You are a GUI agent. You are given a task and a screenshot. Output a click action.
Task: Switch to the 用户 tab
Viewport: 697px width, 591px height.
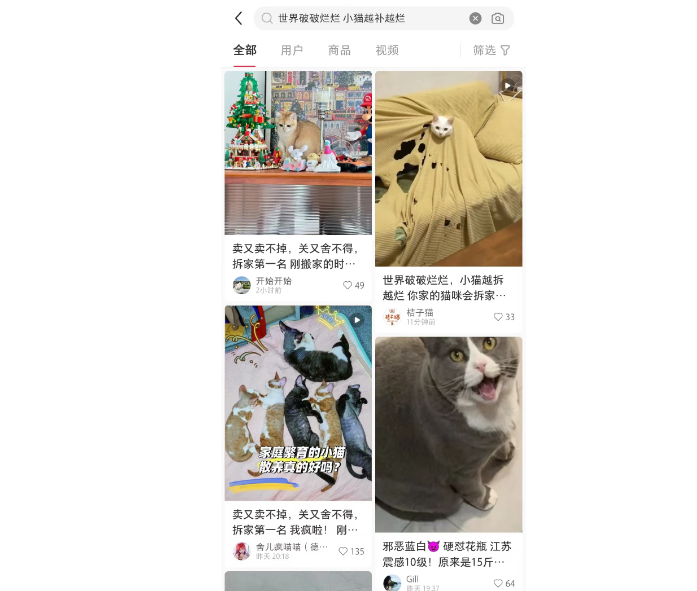tap(292, 50)
